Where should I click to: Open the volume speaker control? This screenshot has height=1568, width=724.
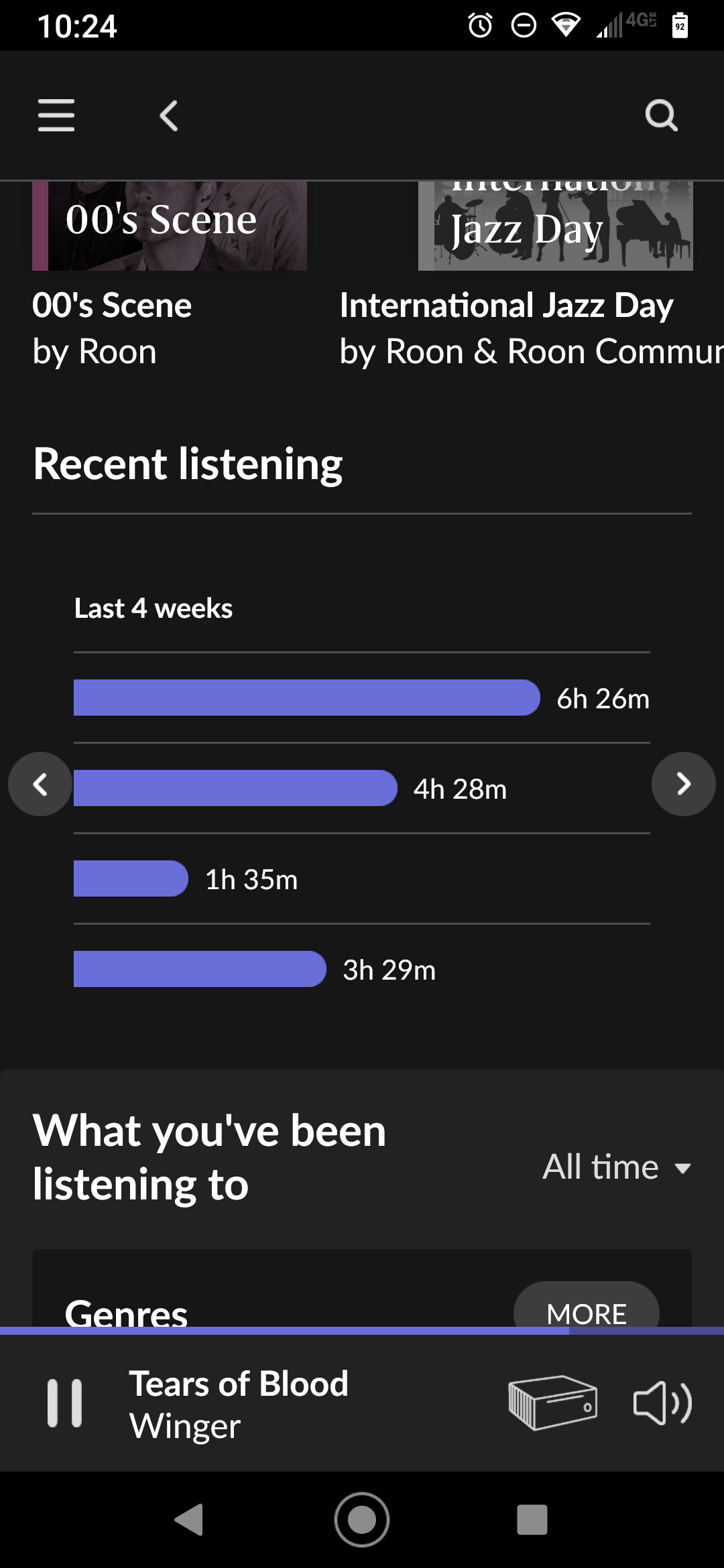coord(662,1403)
